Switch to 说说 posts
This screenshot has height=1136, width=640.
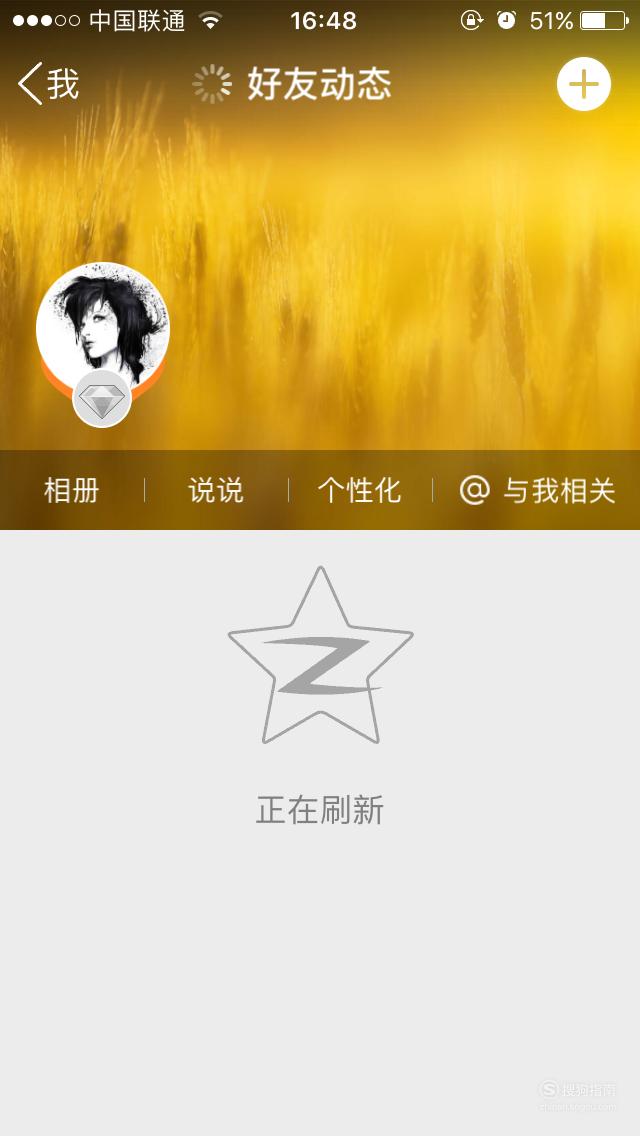tap(216, 490)
